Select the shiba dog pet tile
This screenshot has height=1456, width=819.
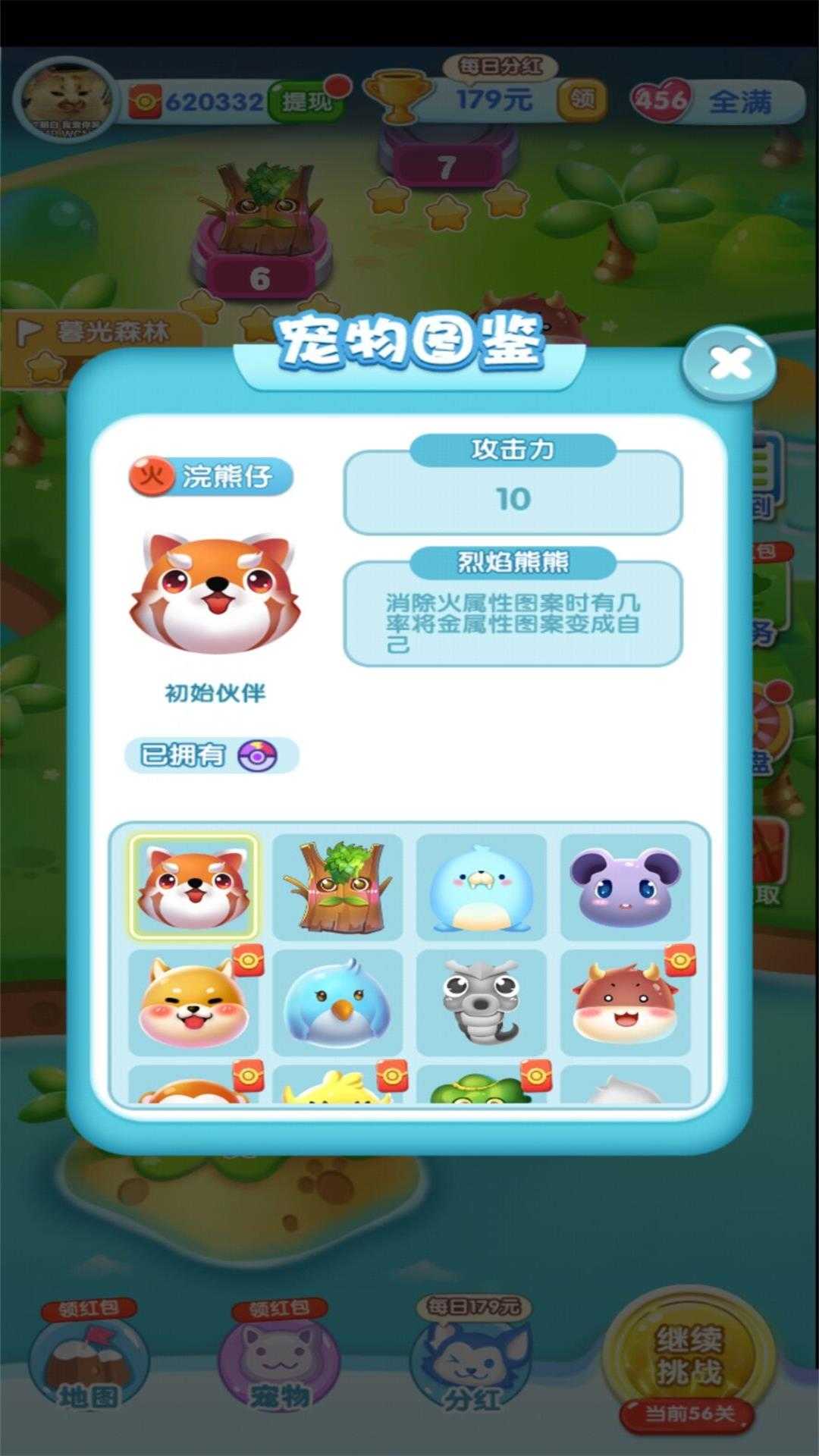193,1001
